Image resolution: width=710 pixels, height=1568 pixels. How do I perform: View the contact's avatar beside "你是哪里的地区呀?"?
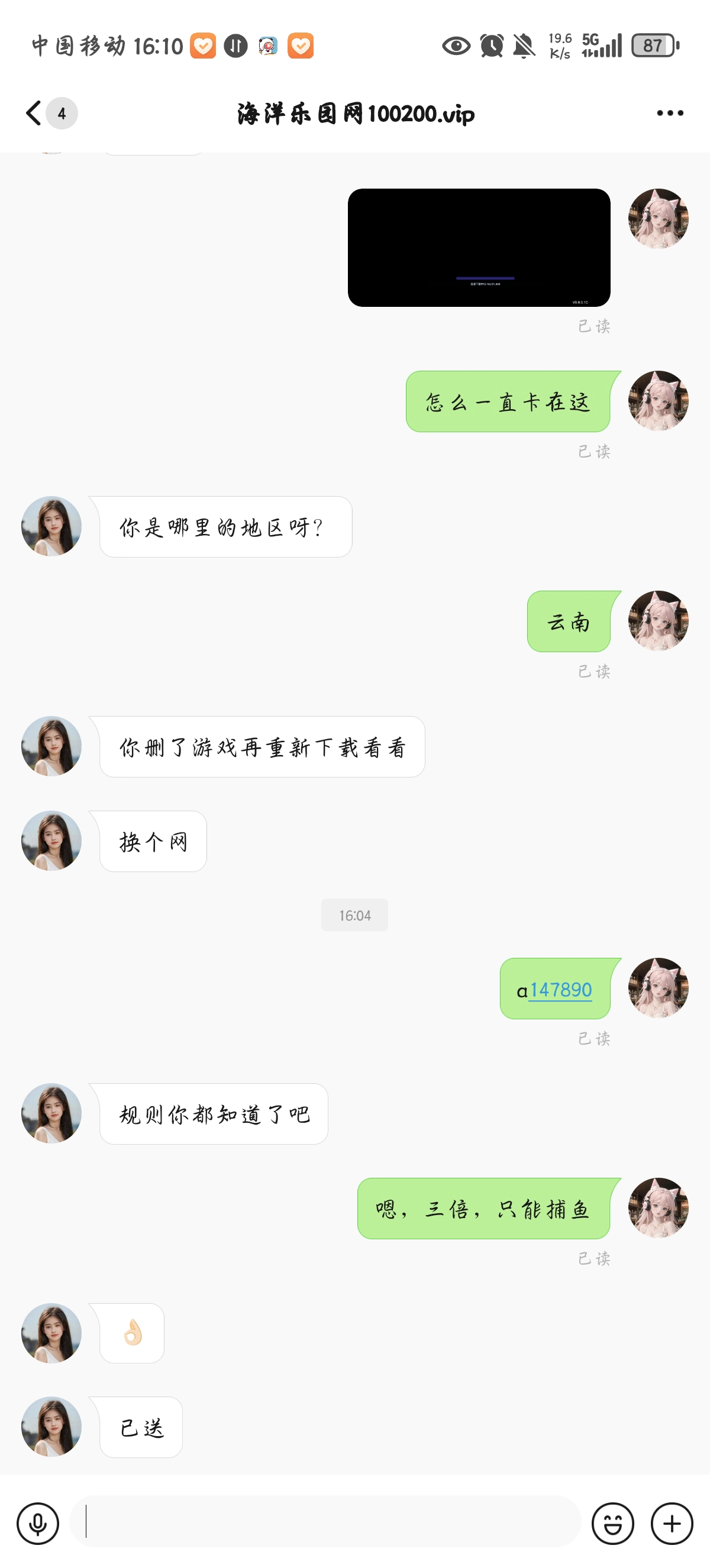click(x=51, y=527)
